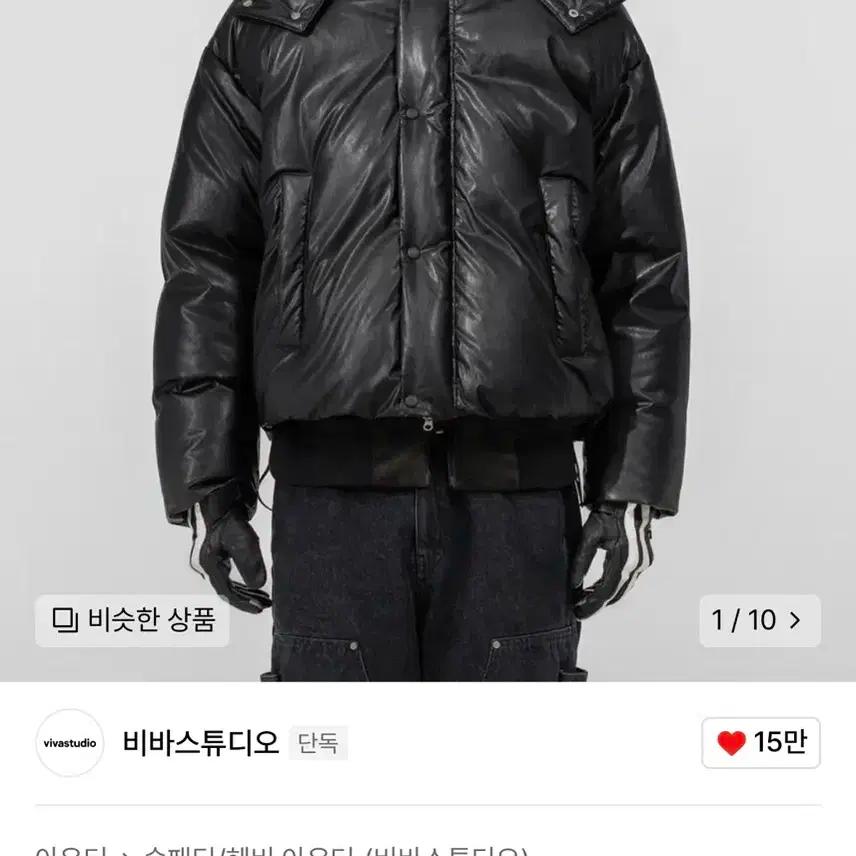
Task: Open similar products via 비슷한 상품
Action: tap(133, 620)
